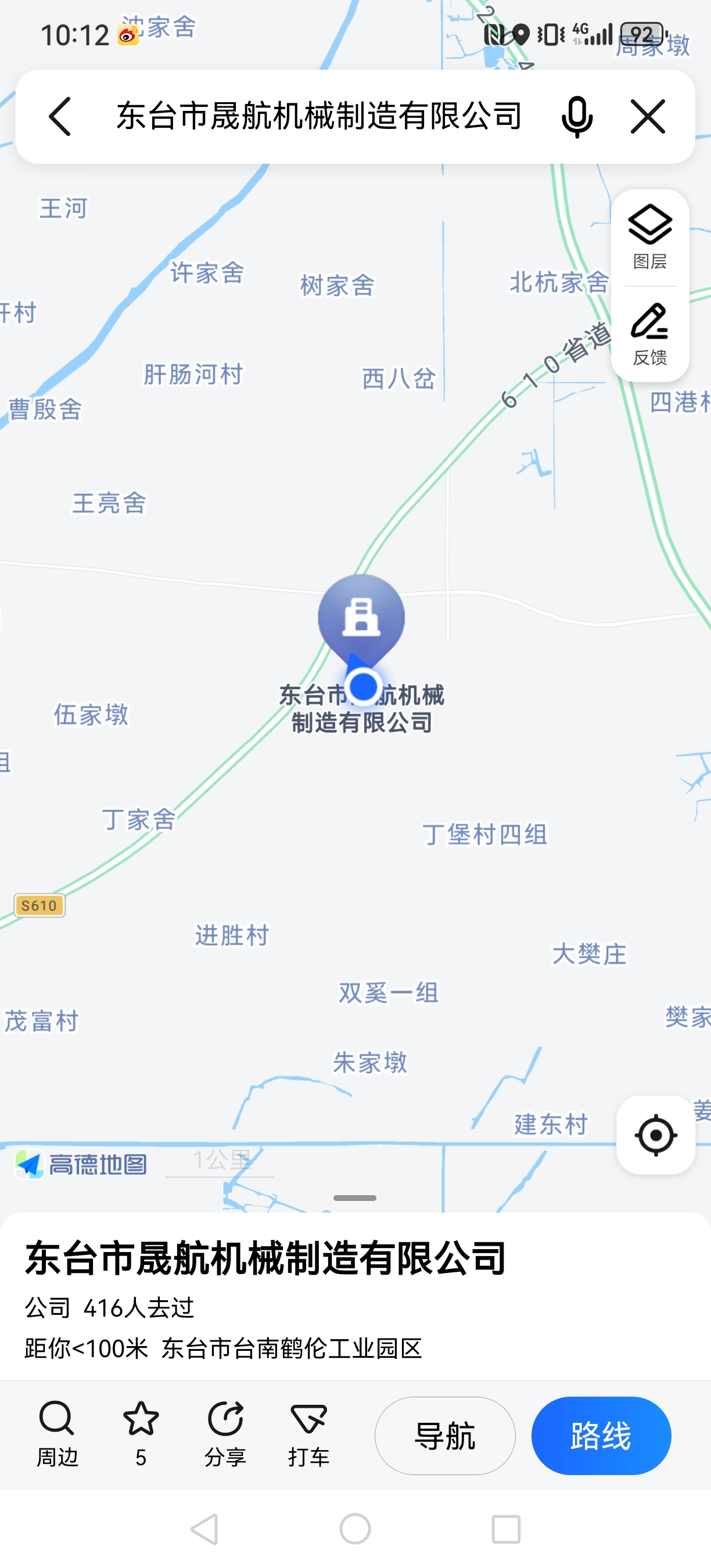Share this location via 分享
The width and height of the screenshot is (711, 1568).
tap(225, 1434)
